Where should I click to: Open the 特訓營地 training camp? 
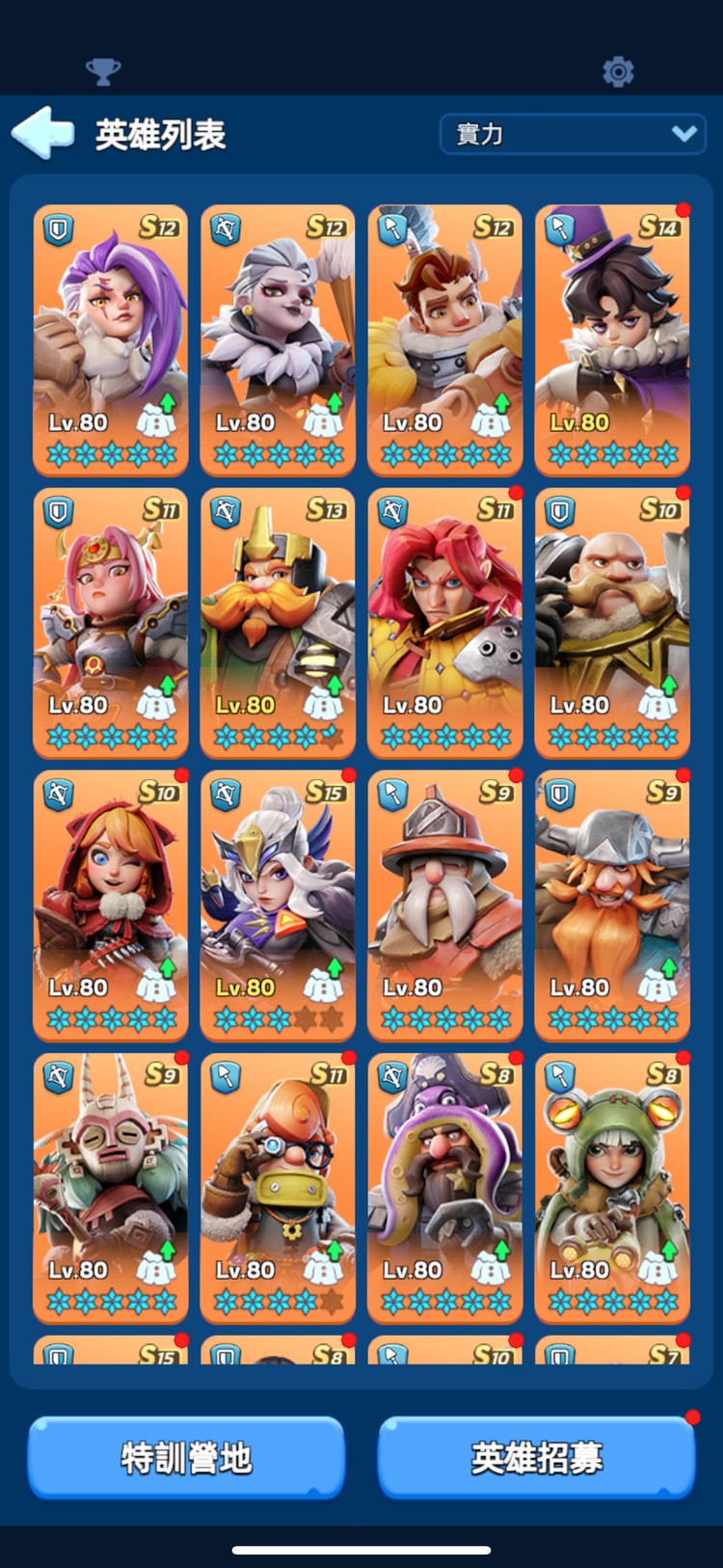186,1457
